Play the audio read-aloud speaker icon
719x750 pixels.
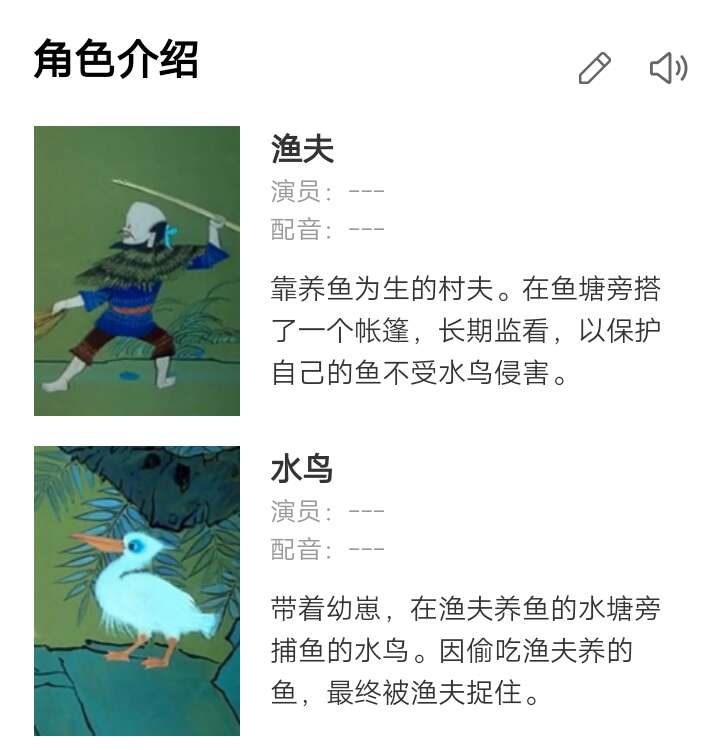click(668, 68)
